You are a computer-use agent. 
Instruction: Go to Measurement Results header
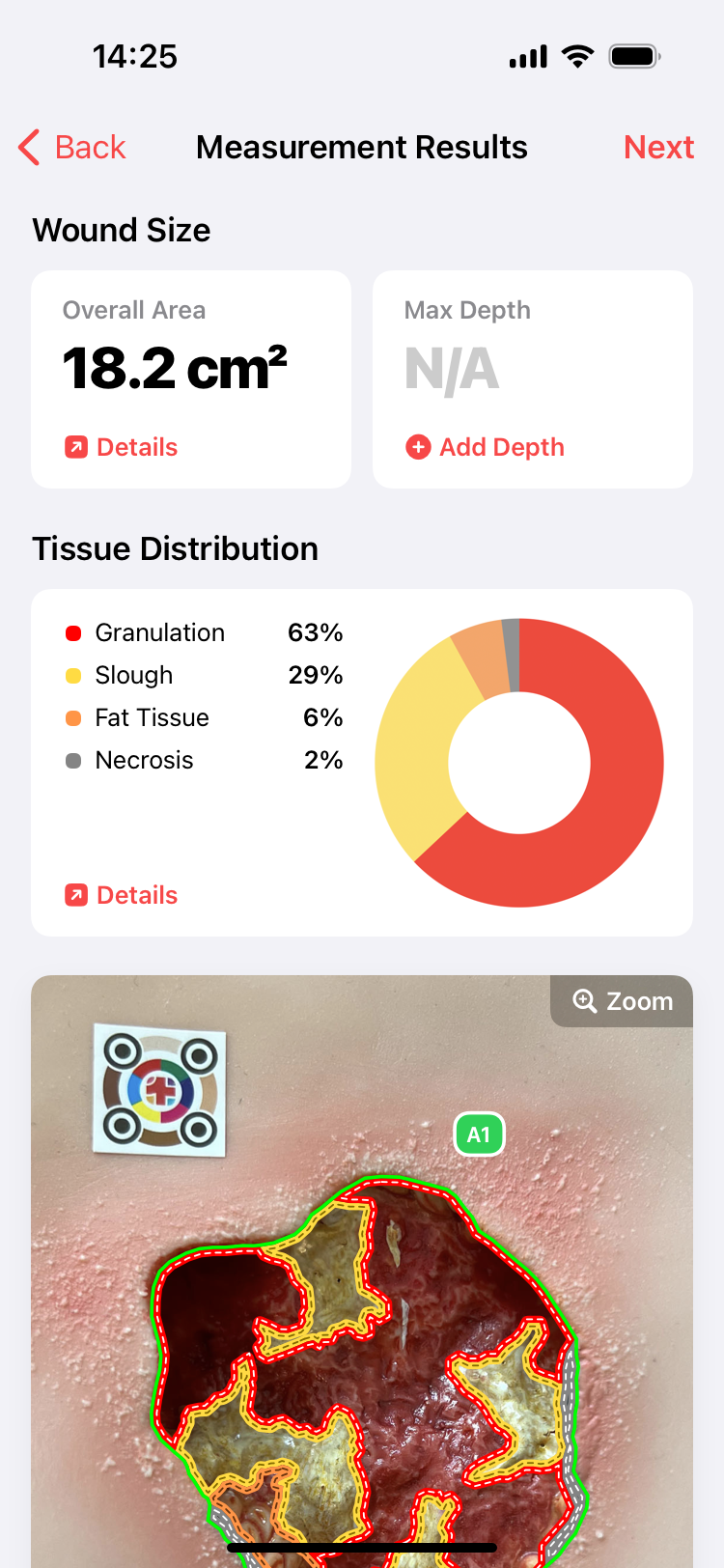coord(361,147)
